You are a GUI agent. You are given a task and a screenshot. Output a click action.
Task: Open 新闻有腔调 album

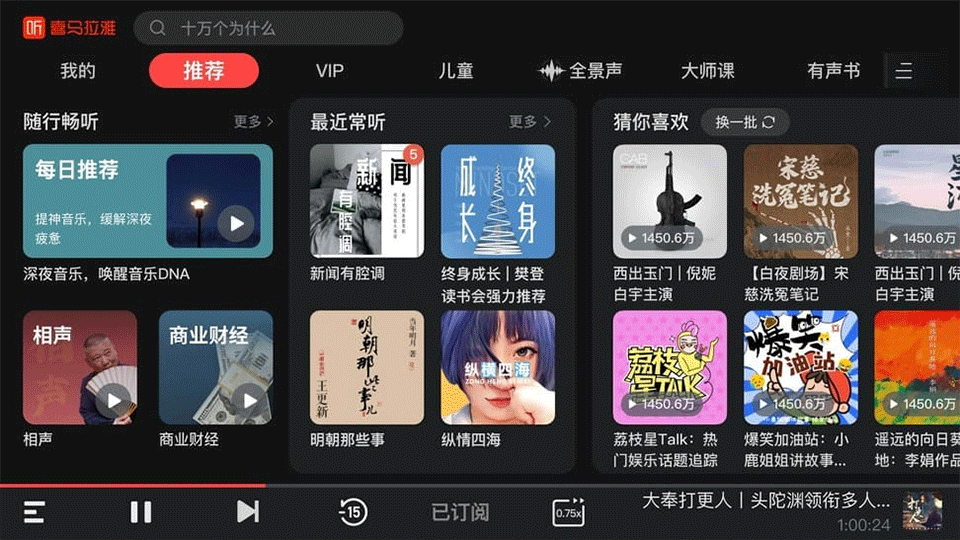point(367,202)
